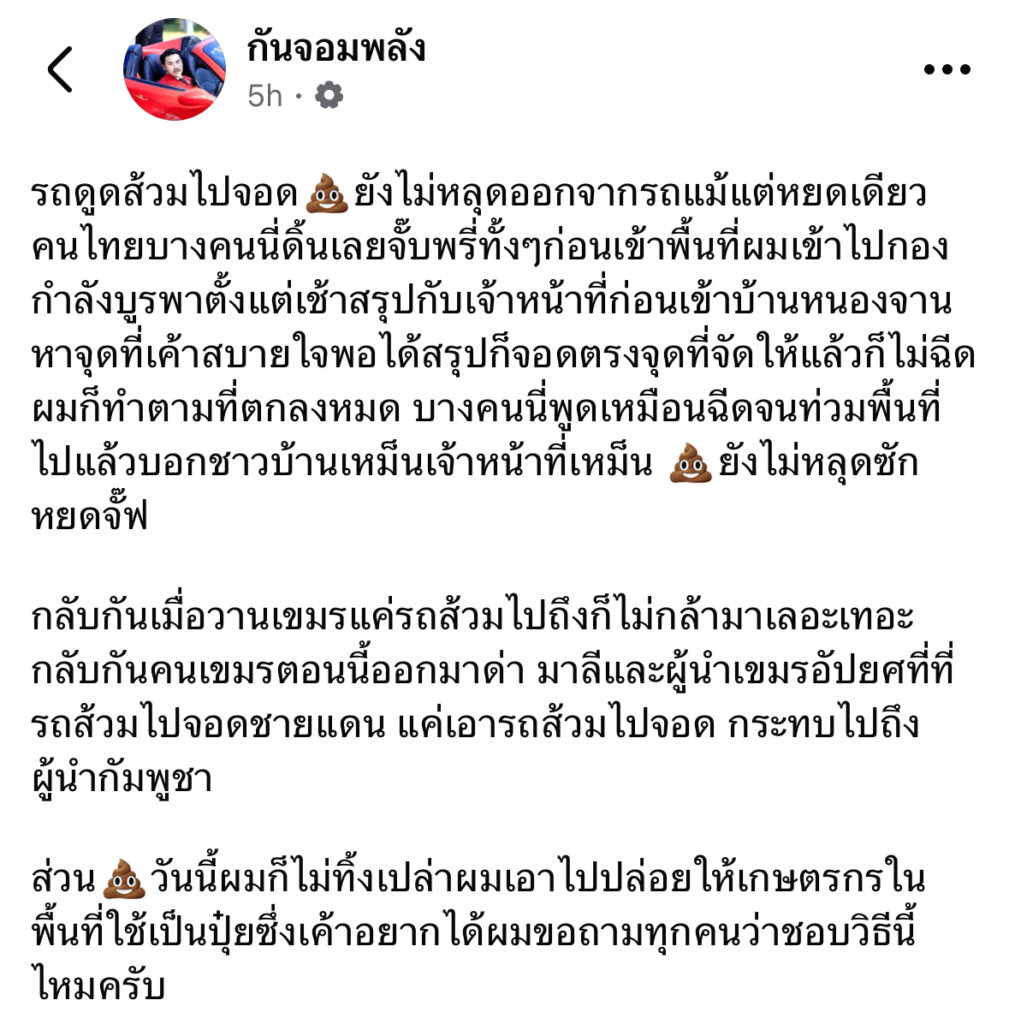Go back using the back arrow
Screen dimensions: 1009x1024
[60, 70]
